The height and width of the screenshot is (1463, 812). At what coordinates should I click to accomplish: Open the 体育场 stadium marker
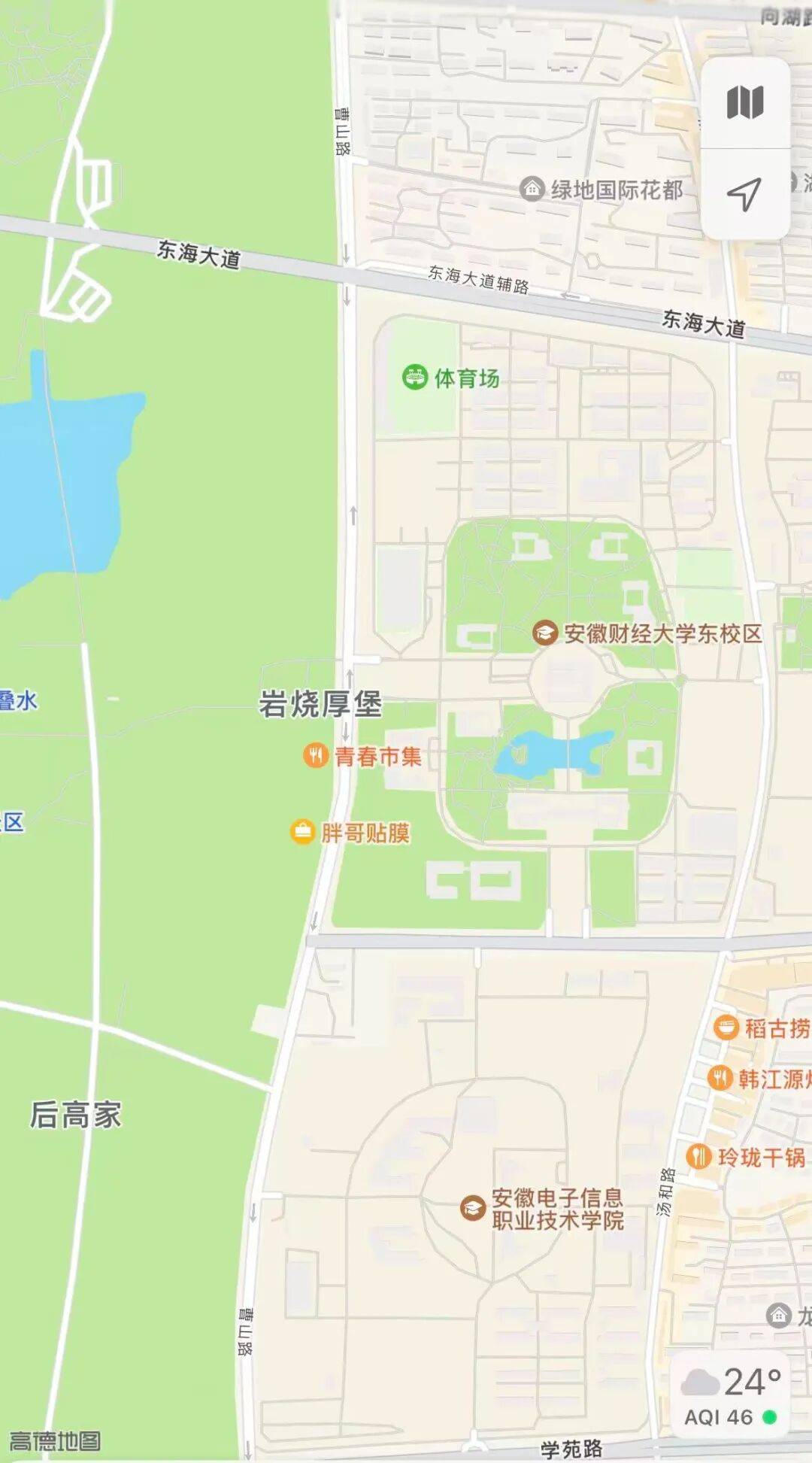pyautogui.click(x=415, y=377)
